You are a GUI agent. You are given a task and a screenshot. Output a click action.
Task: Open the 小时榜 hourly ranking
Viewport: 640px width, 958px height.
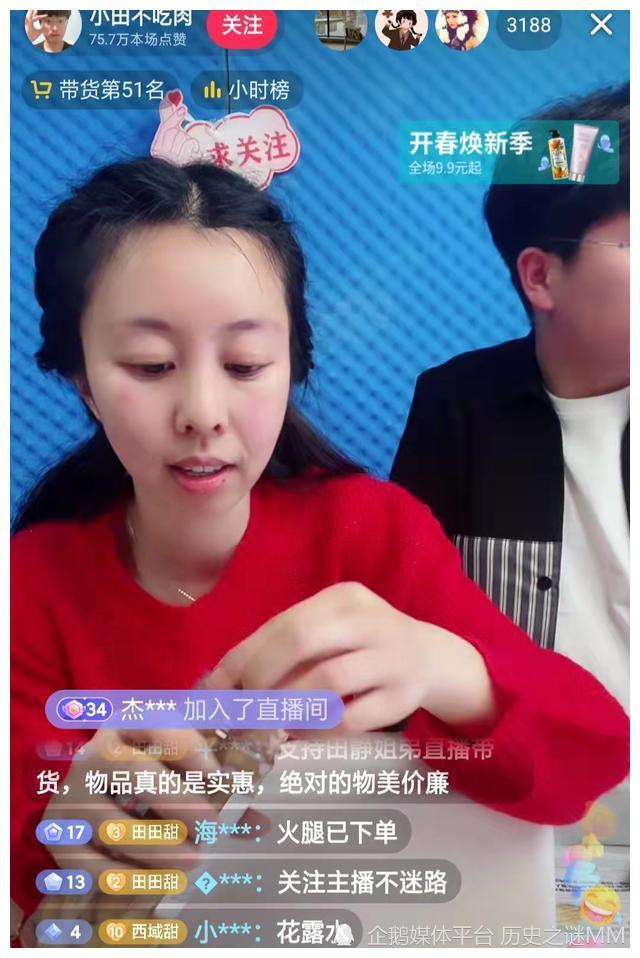[246, 90]
